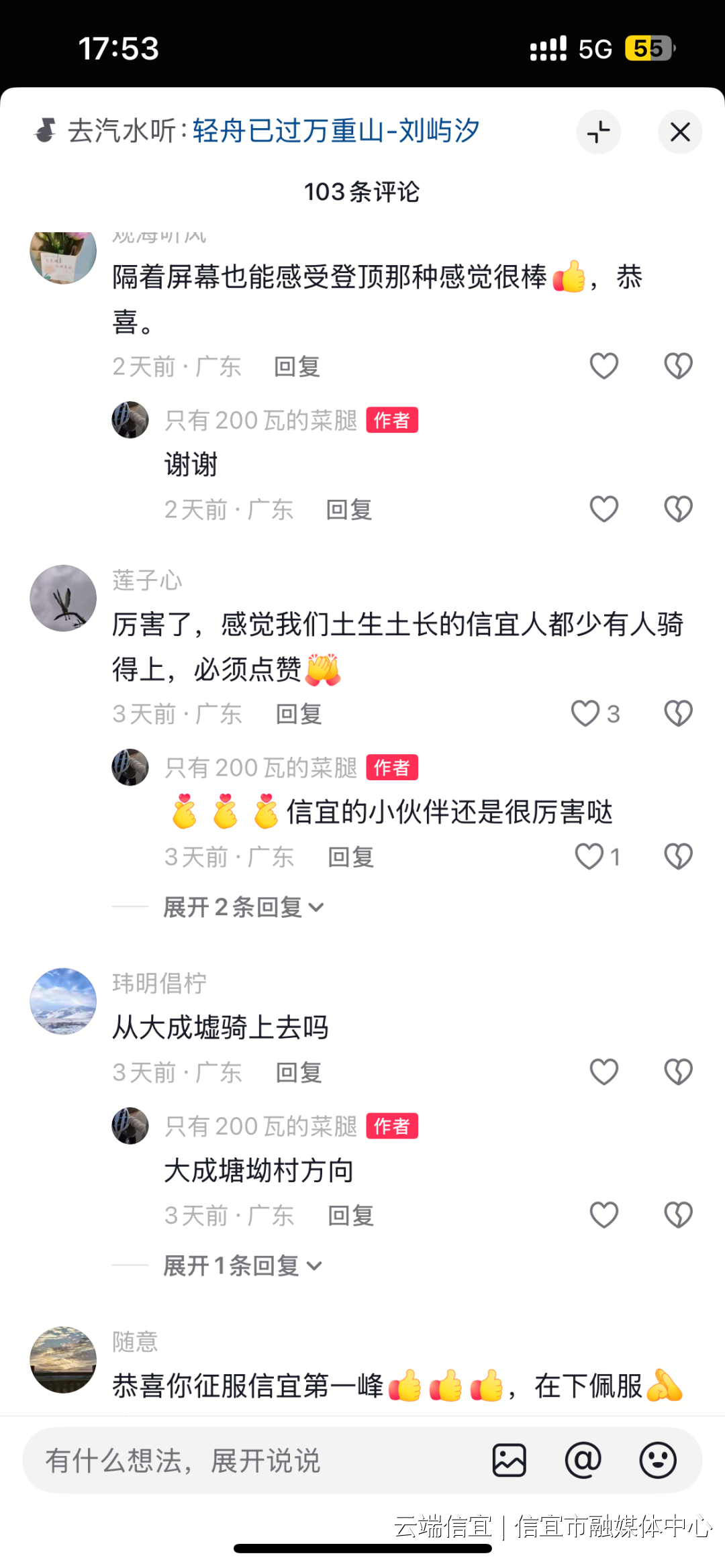
Task: Open 随意's profile avatar
Action: (63, 1359)
